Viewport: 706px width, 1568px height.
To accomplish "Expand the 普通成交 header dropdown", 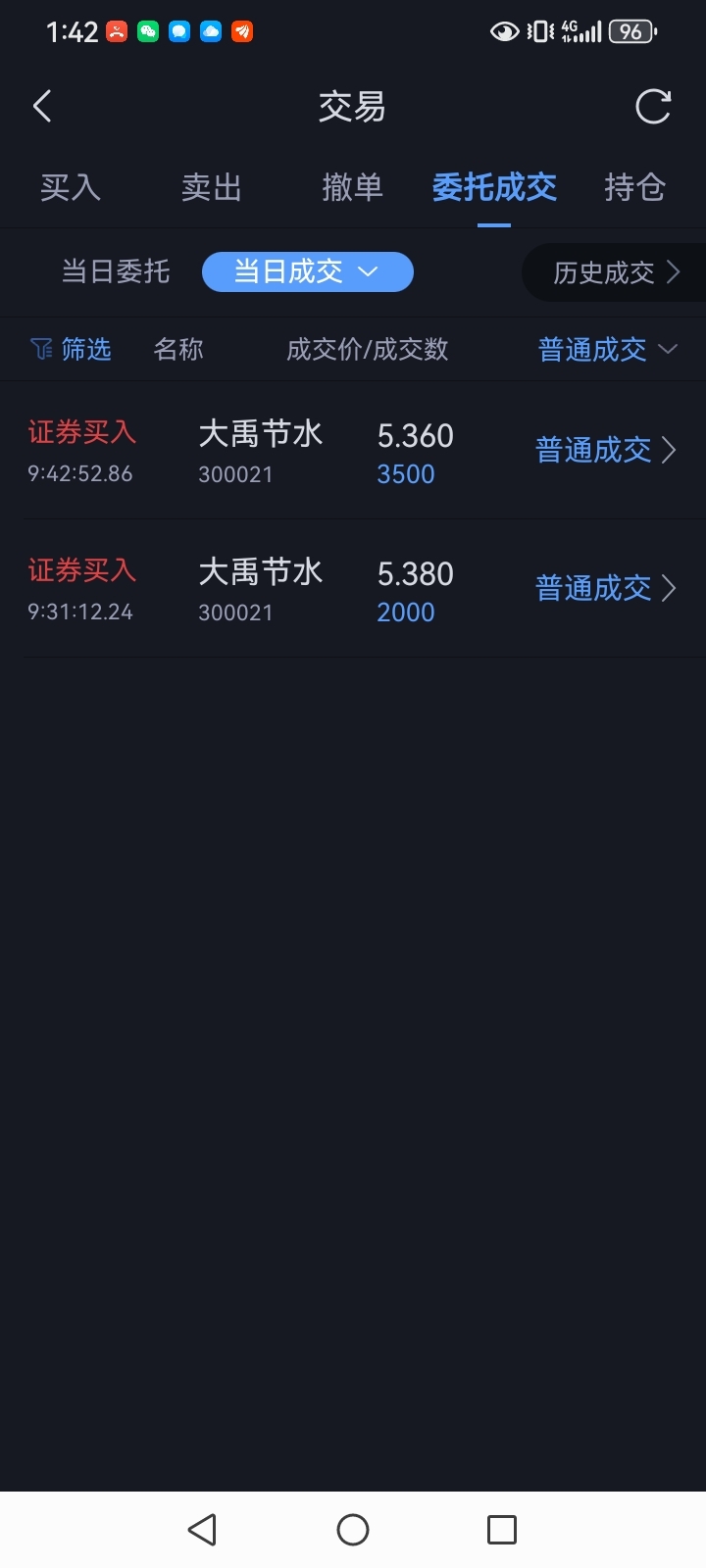I will [x=608, y=349].
